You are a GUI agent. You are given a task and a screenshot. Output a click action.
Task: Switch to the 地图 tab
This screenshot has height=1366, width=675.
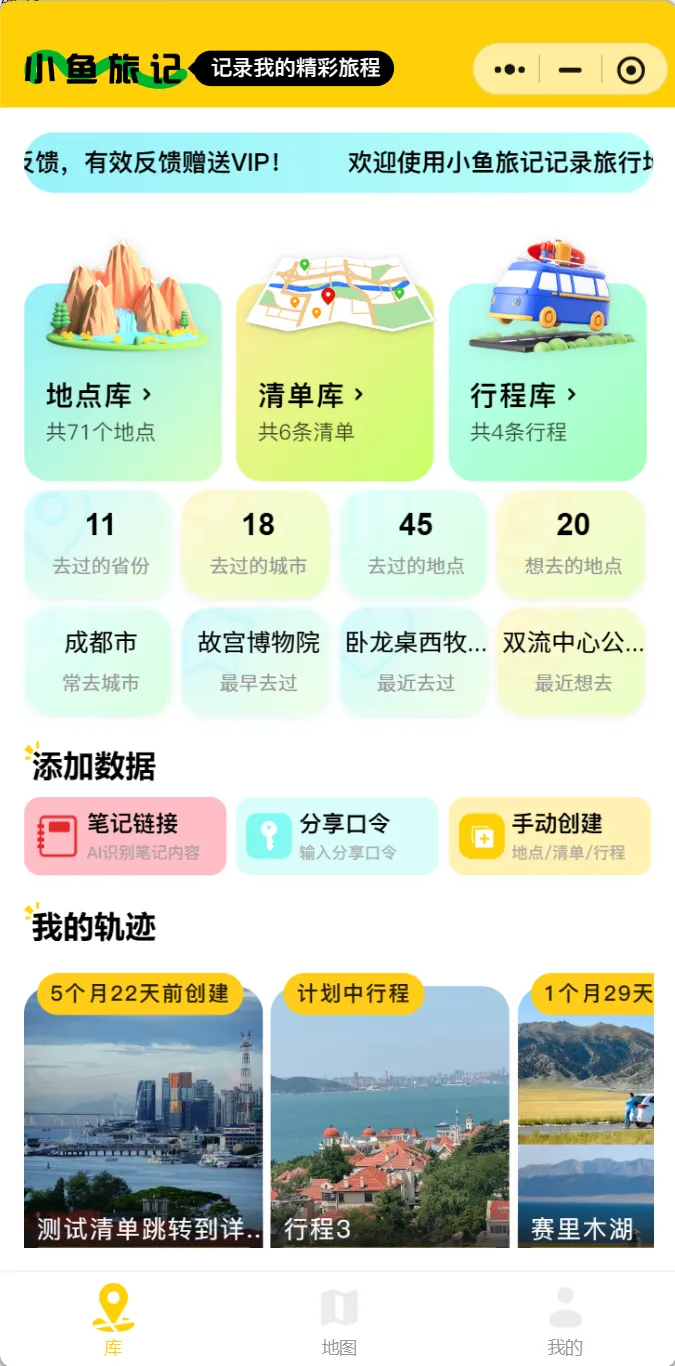tap(339, 1320)
